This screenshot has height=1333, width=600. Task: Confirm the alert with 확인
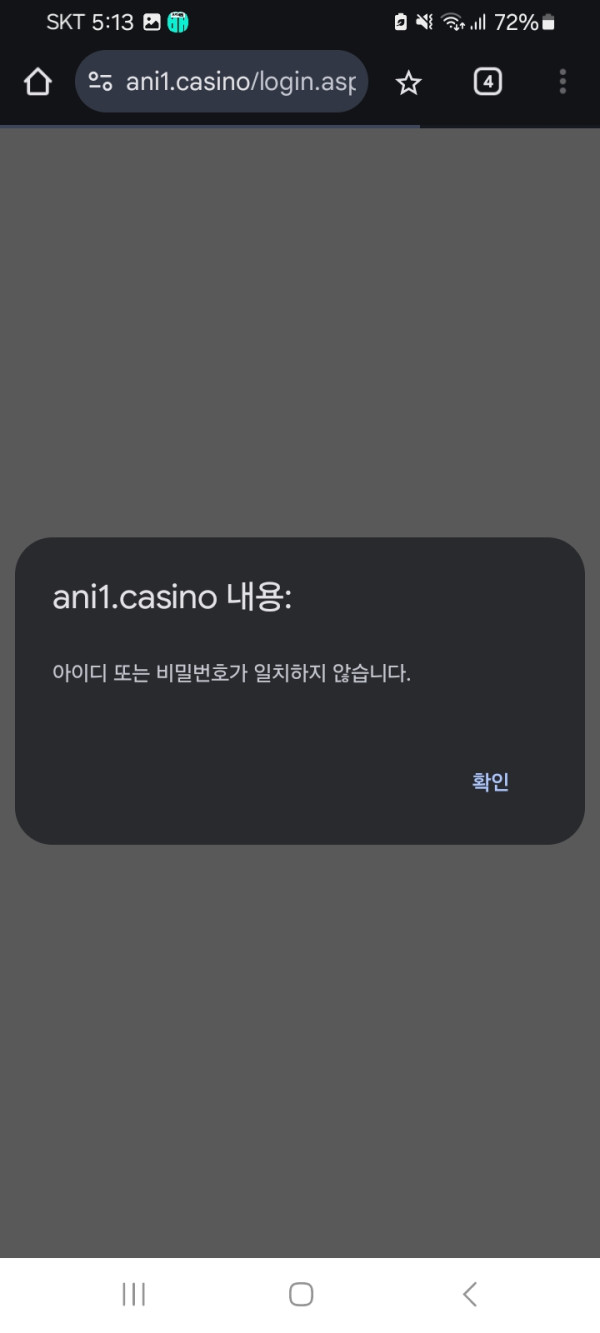[x=490, y=782]
